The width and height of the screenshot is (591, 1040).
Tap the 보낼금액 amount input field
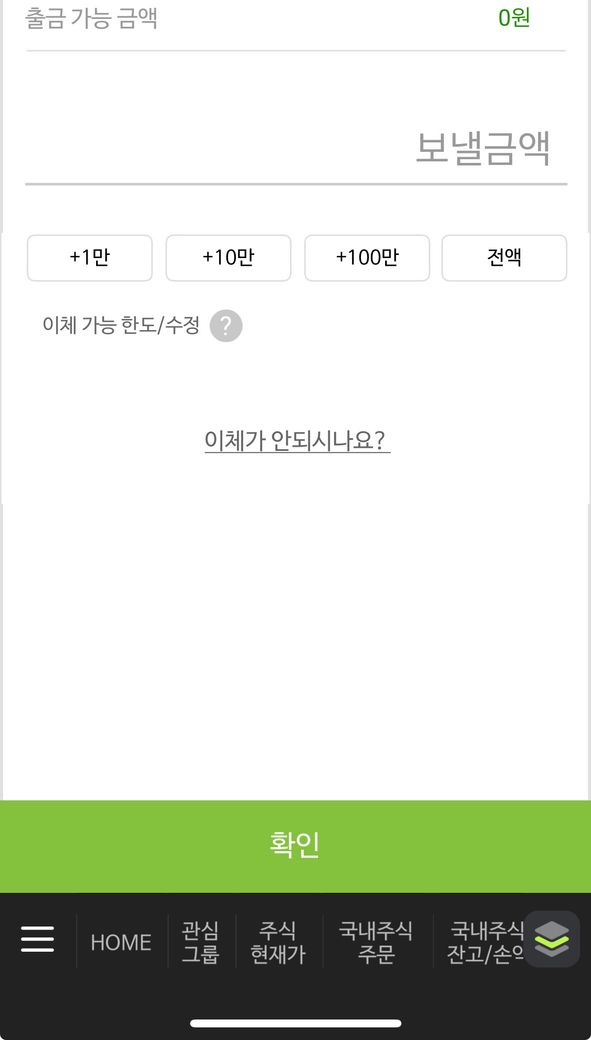(296, 149)
